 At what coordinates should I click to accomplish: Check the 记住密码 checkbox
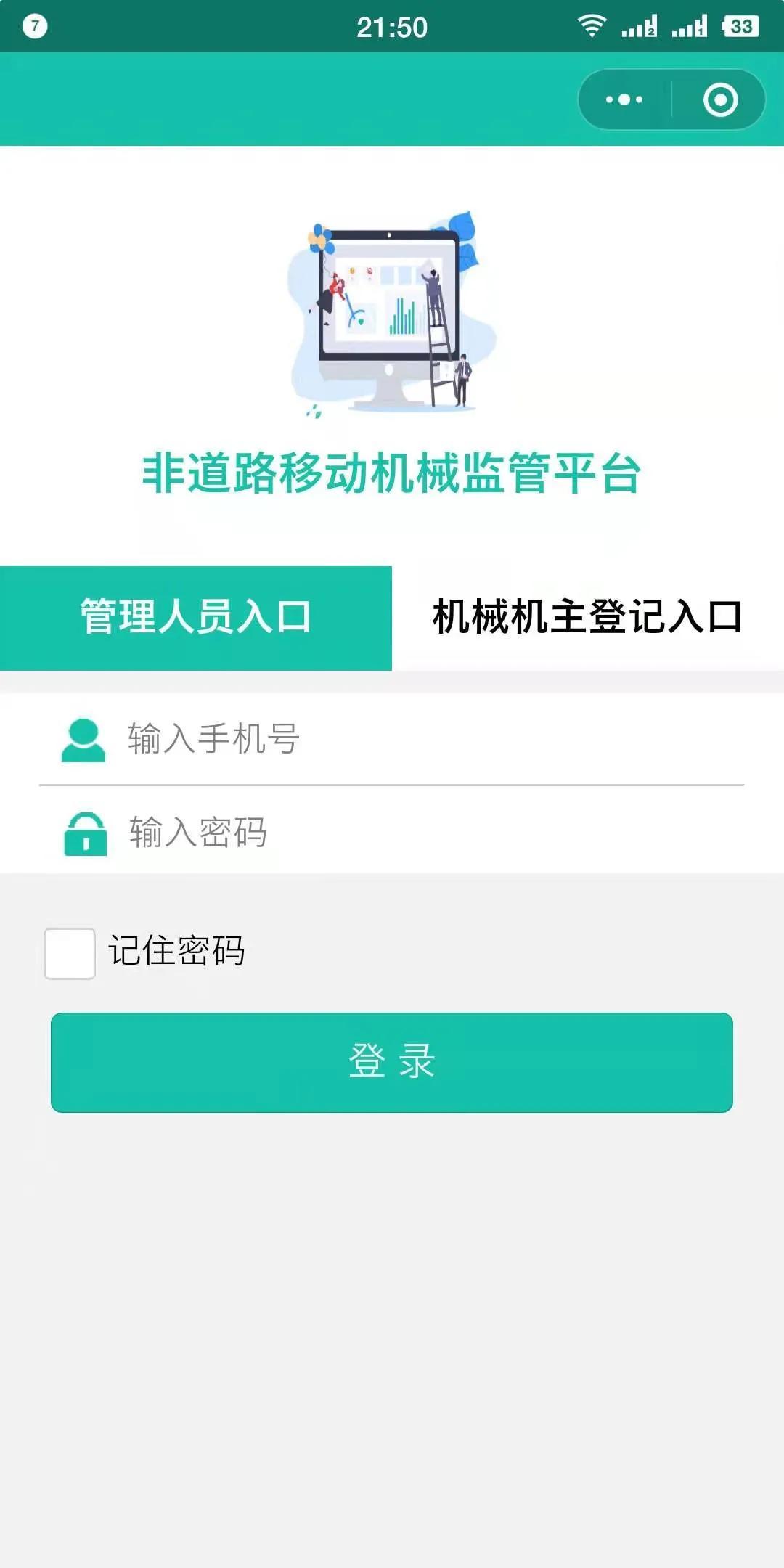click(x=70, y=953)
